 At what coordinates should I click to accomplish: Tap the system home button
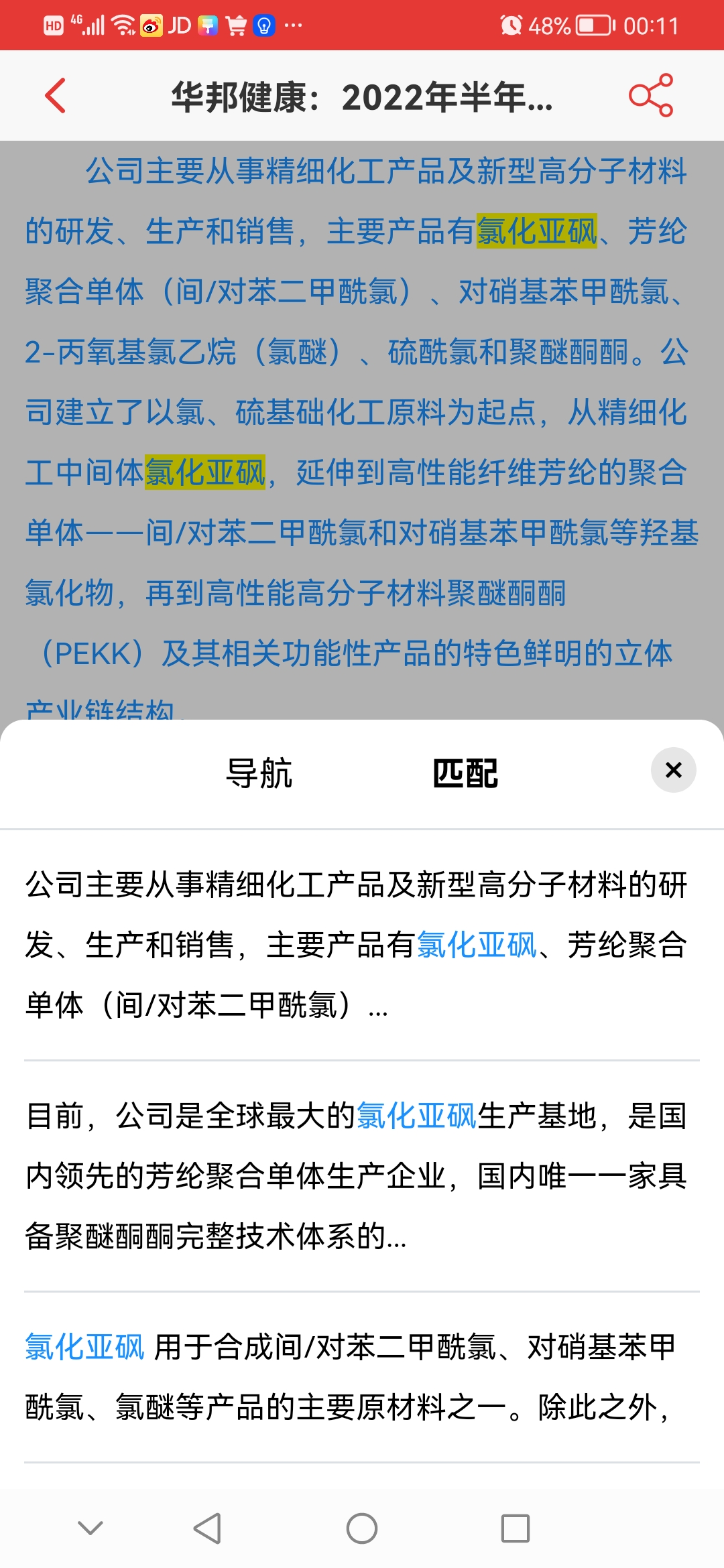(x=362, y=1528)
